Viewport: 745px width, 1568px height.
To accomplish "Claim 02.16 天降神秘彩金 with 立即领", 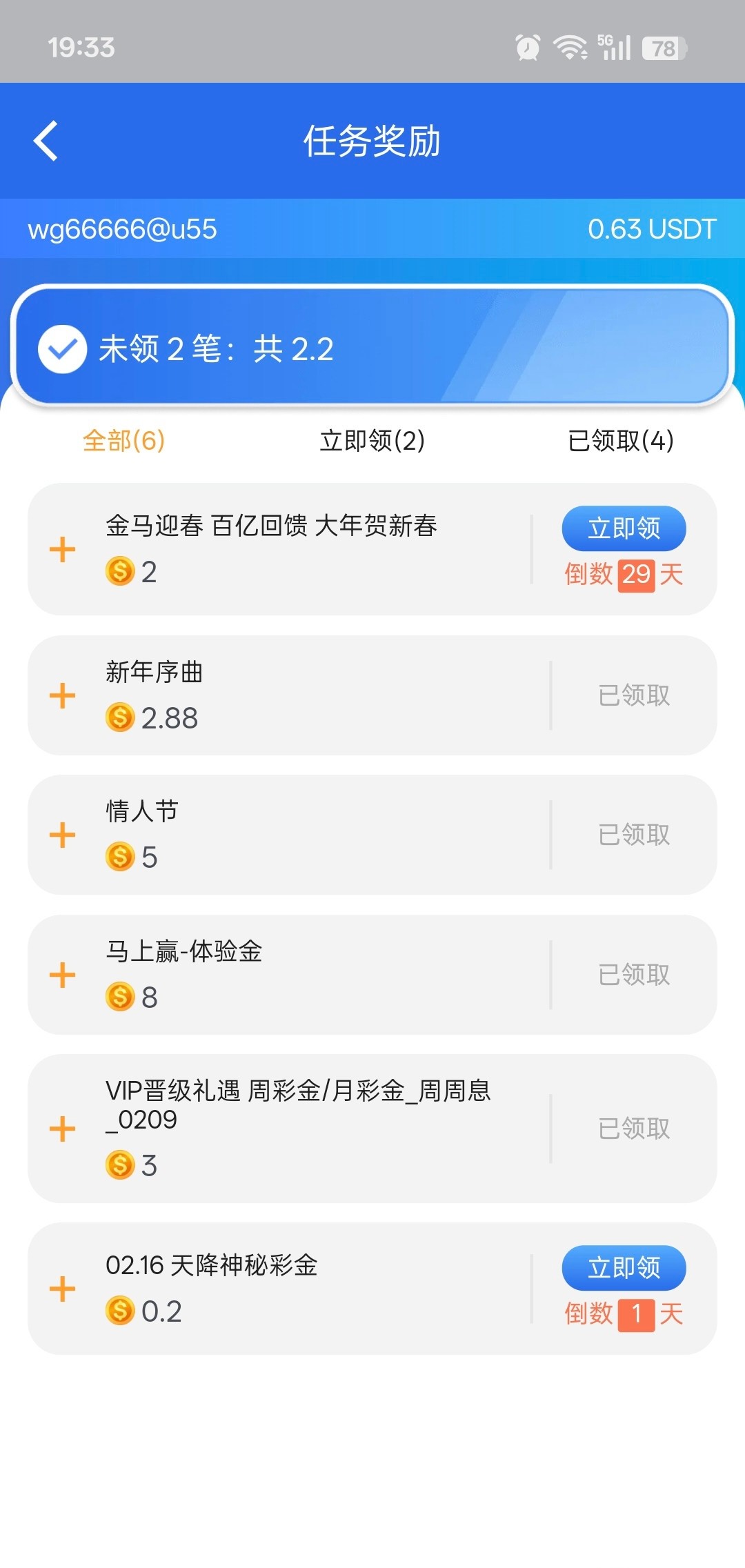I will tap(624, 1268).
